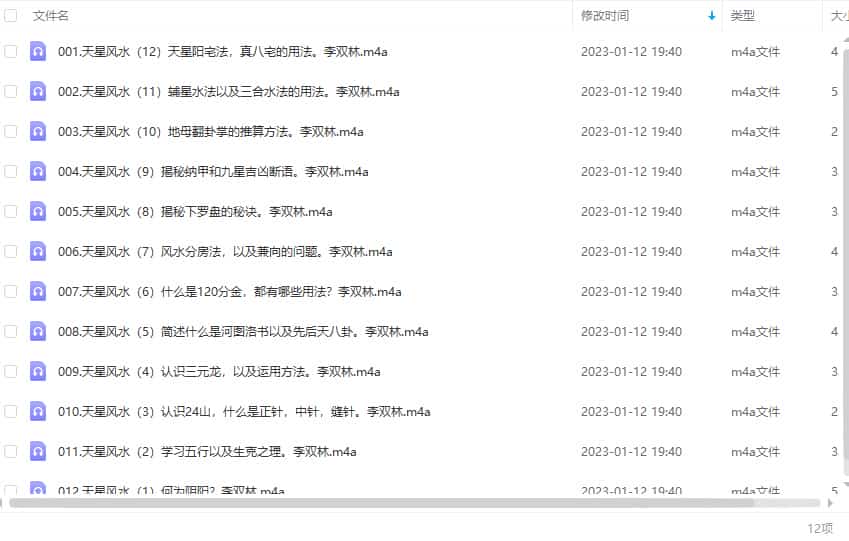Mark the checkbox for 007.天星风水（6）
This screenshot has width=849, height=541.
point(11,291)
